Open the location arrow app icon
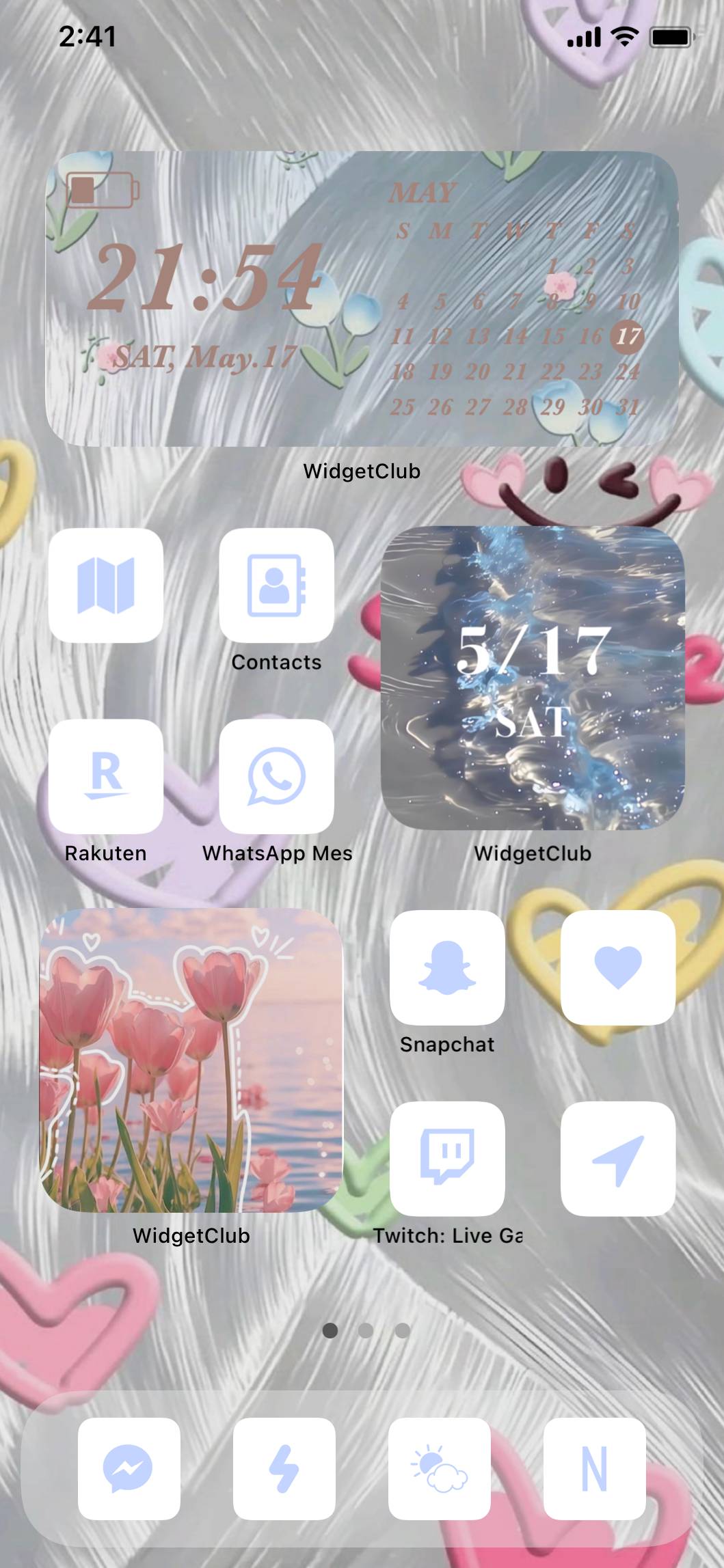Viewport: 724px width, 1568px height. click(618, 1158)
